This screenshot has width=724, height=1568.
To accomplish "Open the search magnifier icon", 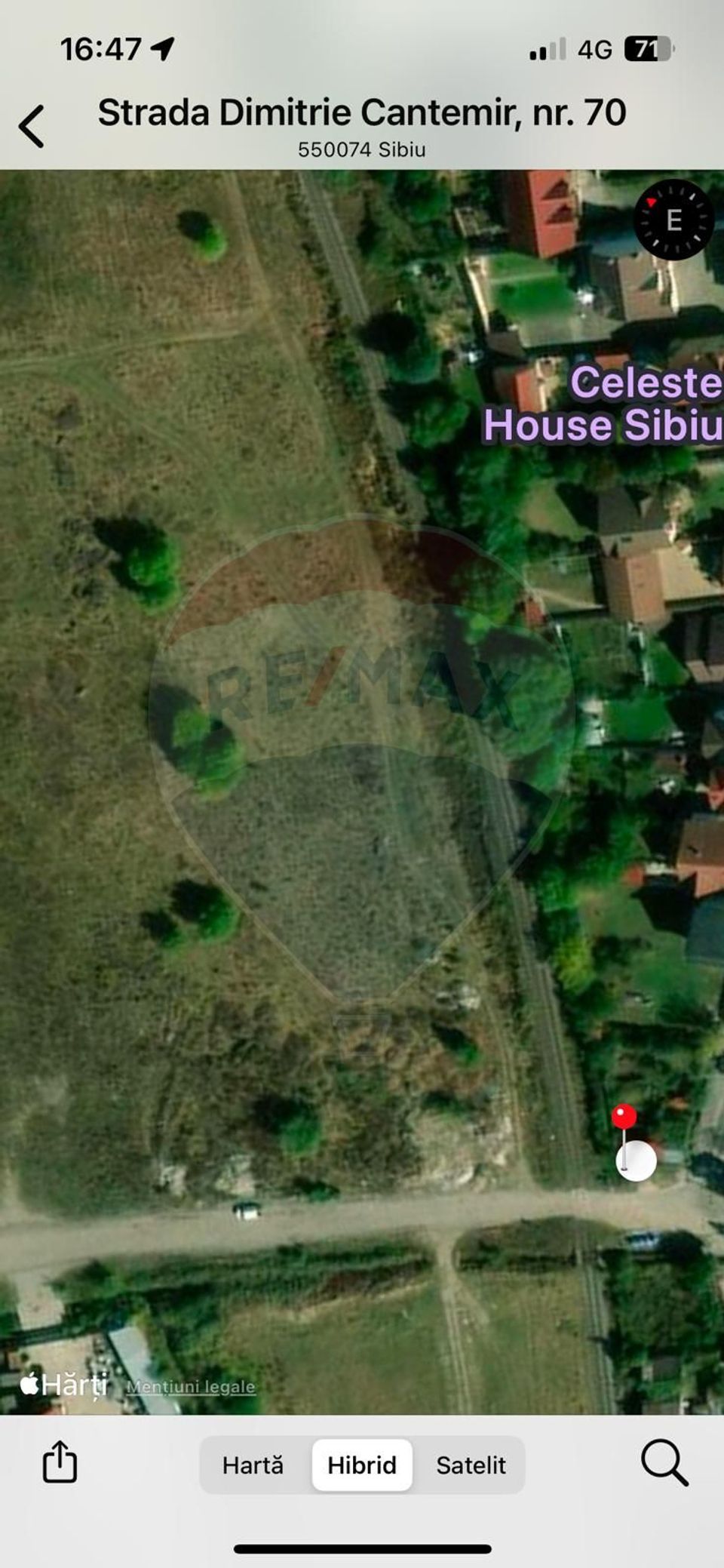I will click(x=664, y=1462).
